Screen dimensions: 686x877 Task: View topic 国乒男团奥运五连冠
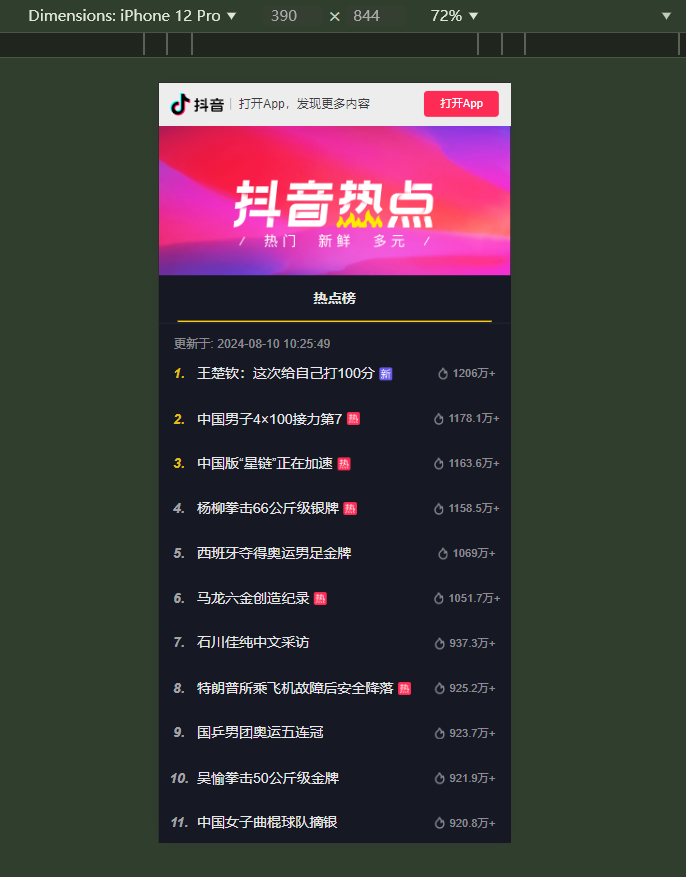point(260,733)
